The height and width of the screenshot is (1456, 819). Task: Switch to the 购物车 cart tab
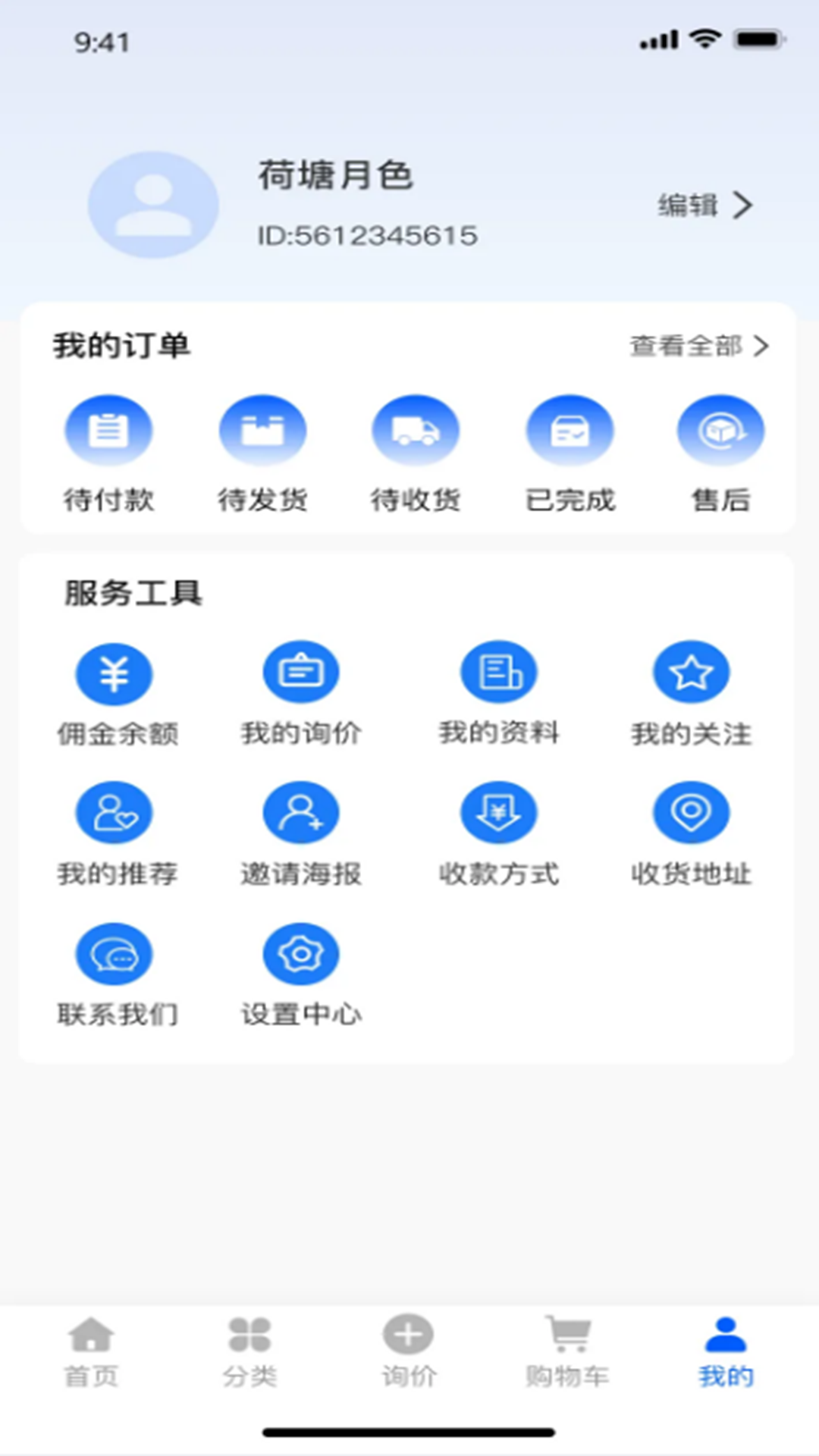[x=567, y=1354]
